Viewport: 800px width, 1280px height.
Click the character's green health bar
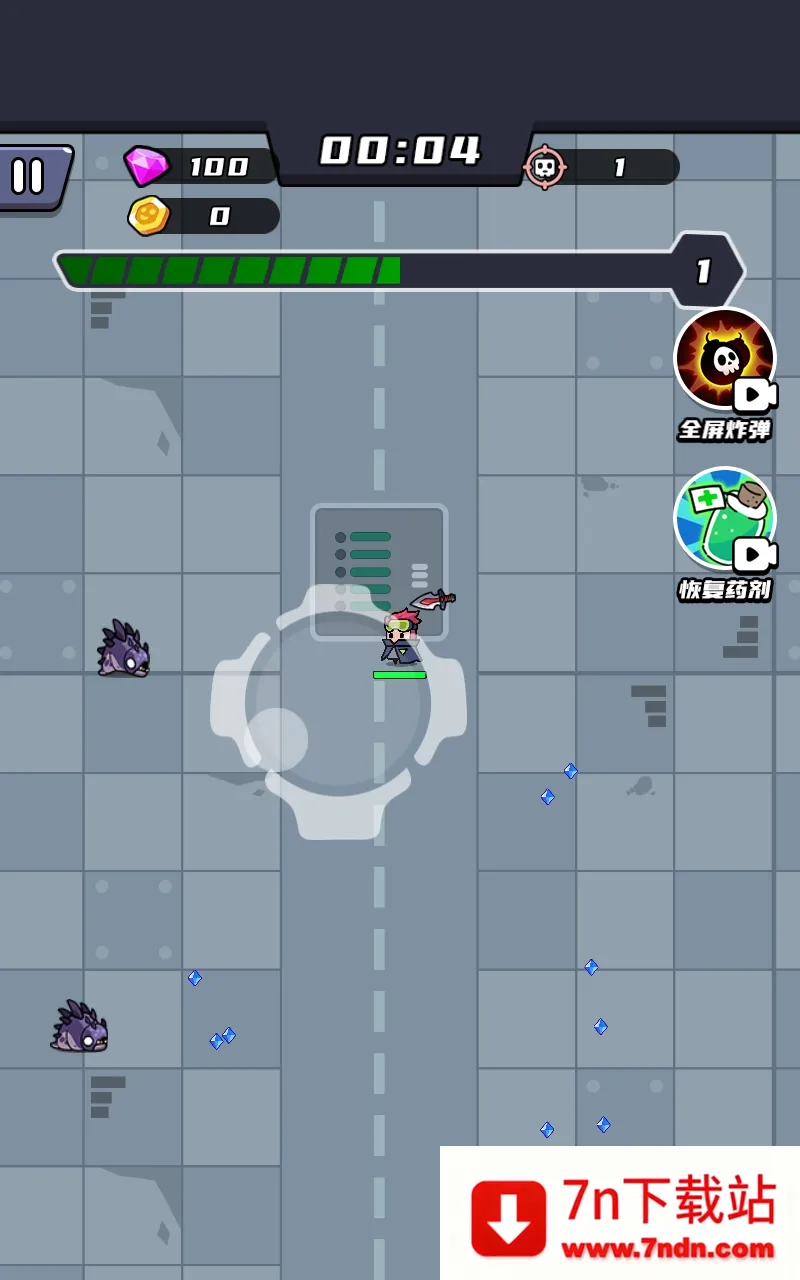point(399,673)
